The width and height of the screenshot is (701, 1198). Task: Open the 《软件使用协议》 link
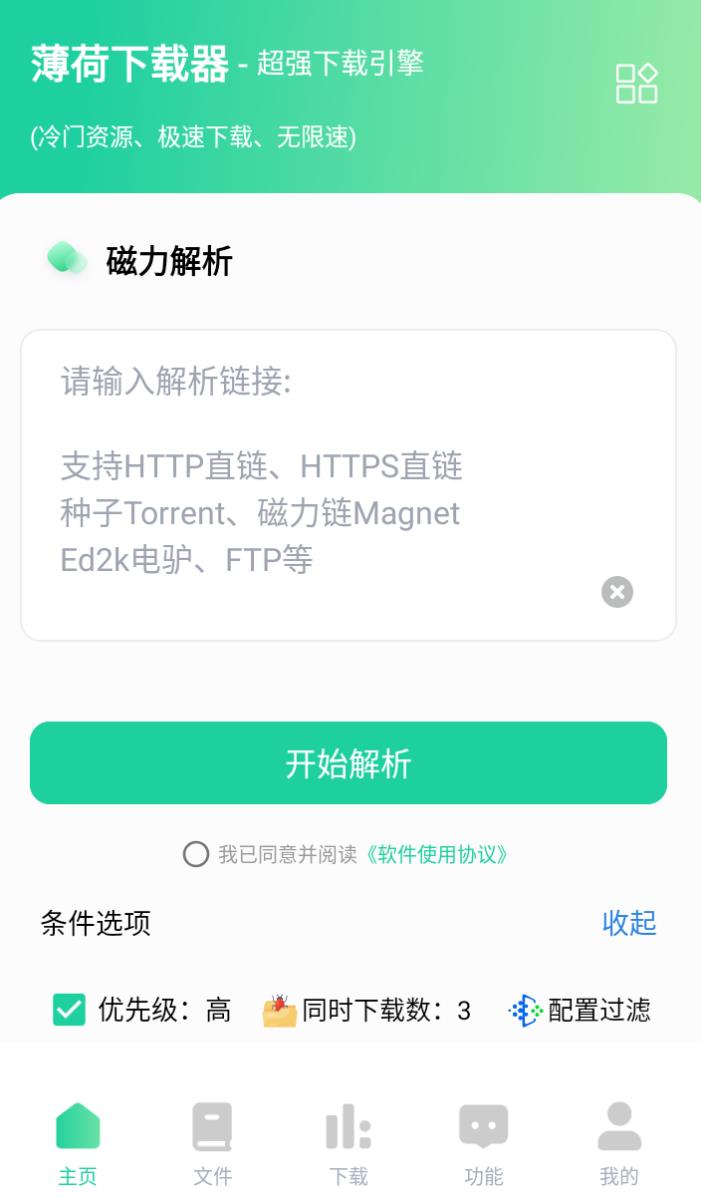click(438, 854)
